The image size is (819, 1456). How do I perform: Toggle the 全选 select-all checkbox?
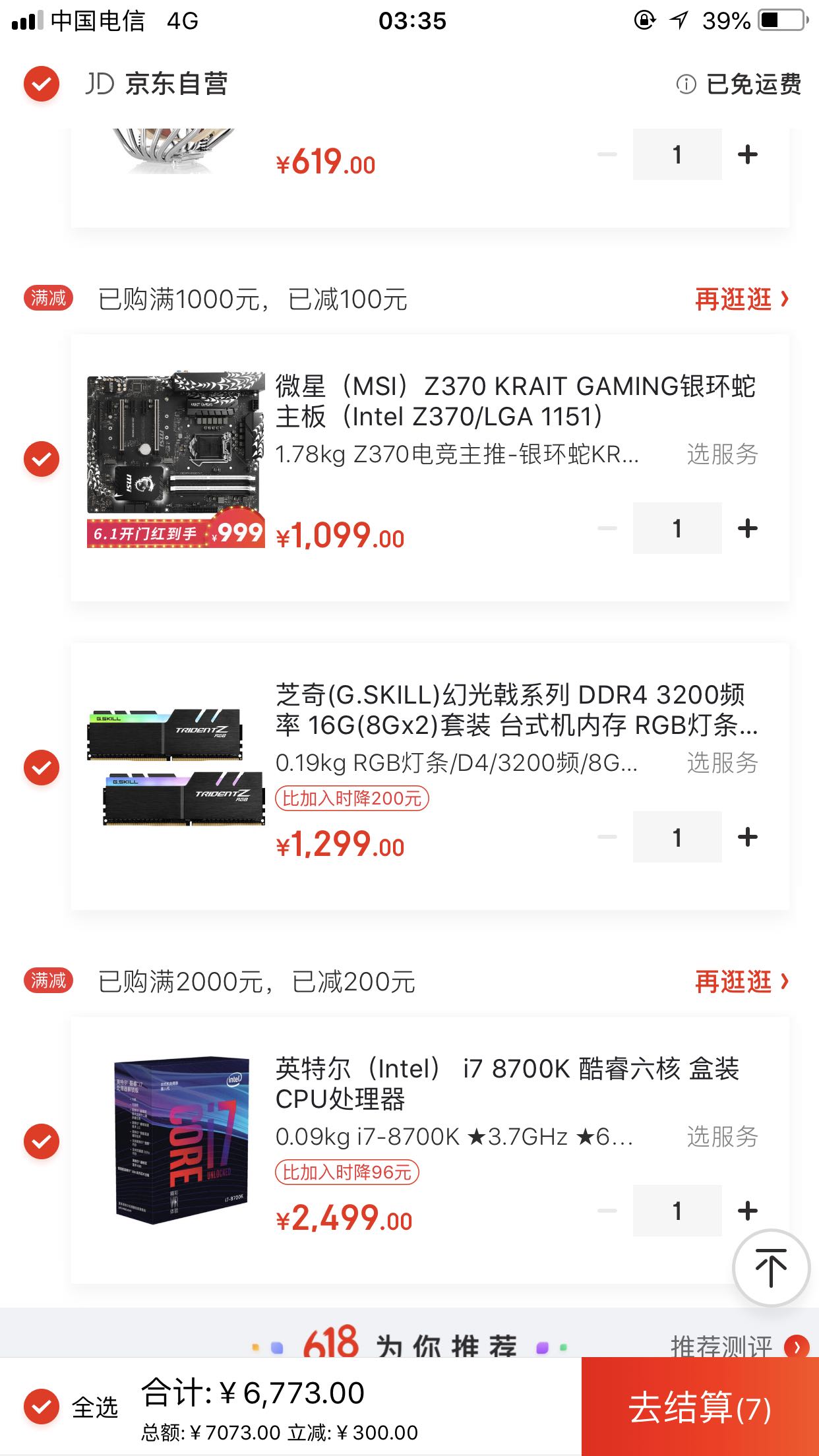click(42, 1407)
